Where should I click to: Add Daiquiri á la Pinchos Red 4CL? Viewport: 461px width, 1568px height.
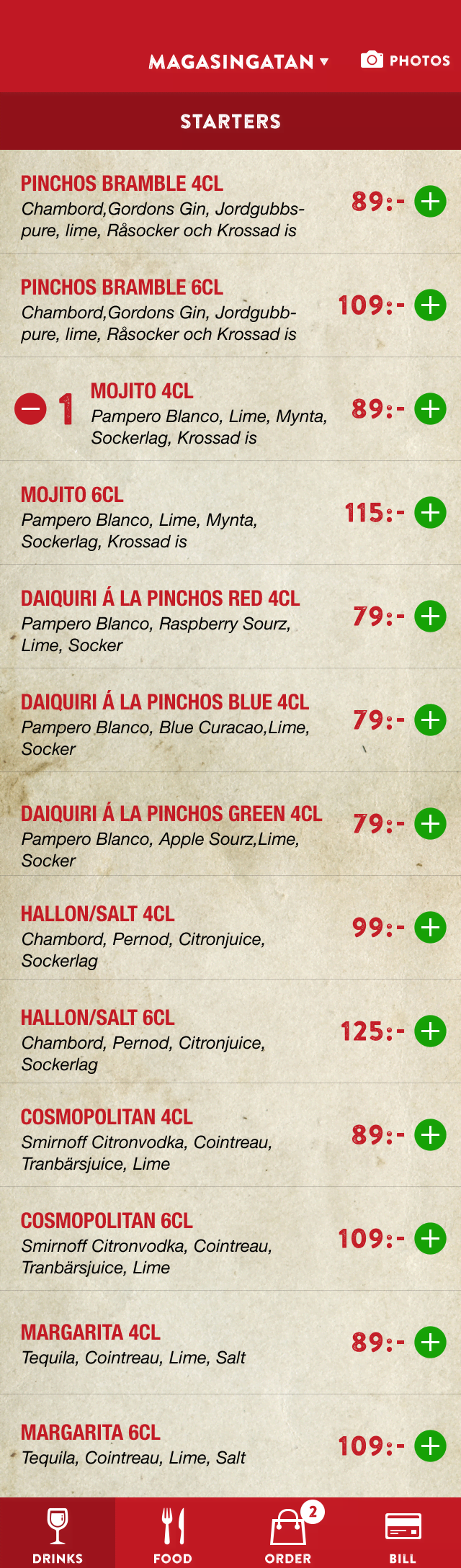click(x=430, y=617)
